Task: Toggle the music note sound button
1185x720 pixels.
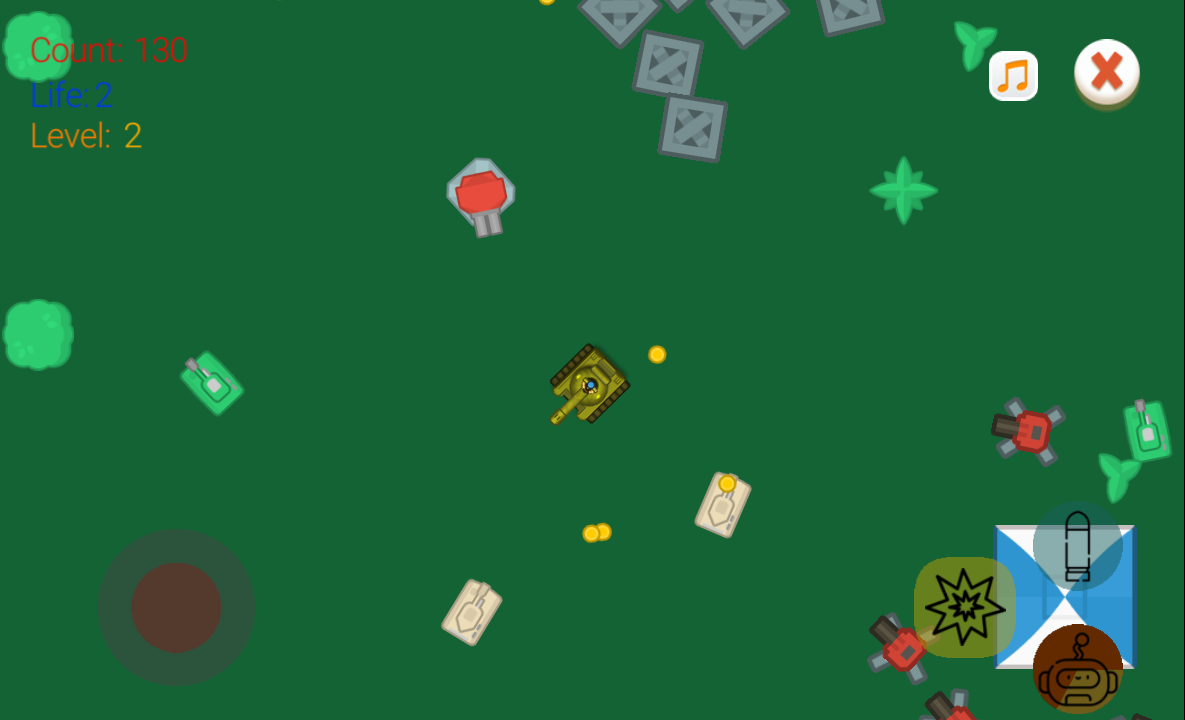Action: click(1013, 76)
